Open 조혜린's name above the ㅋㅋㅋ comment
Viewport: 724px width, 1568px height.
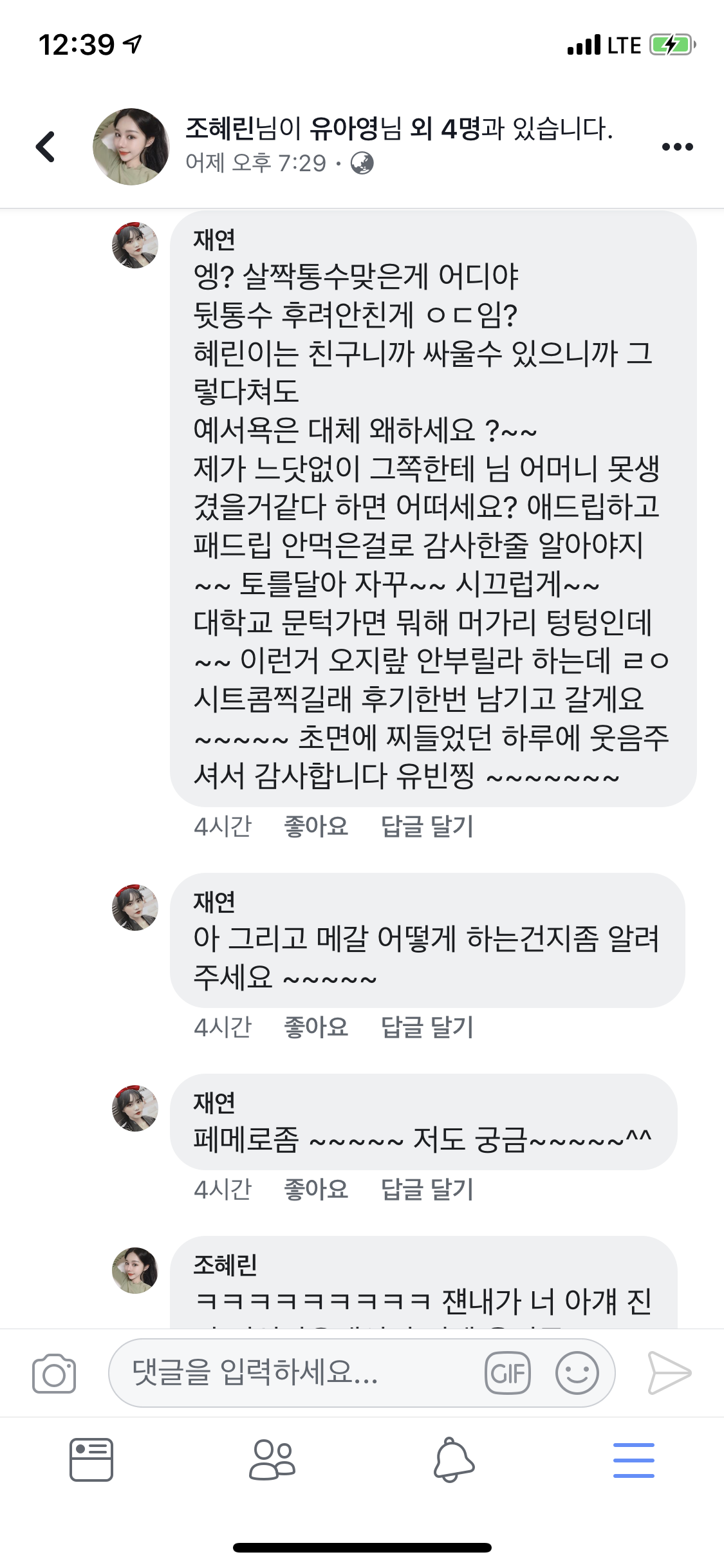[225, 1265]
